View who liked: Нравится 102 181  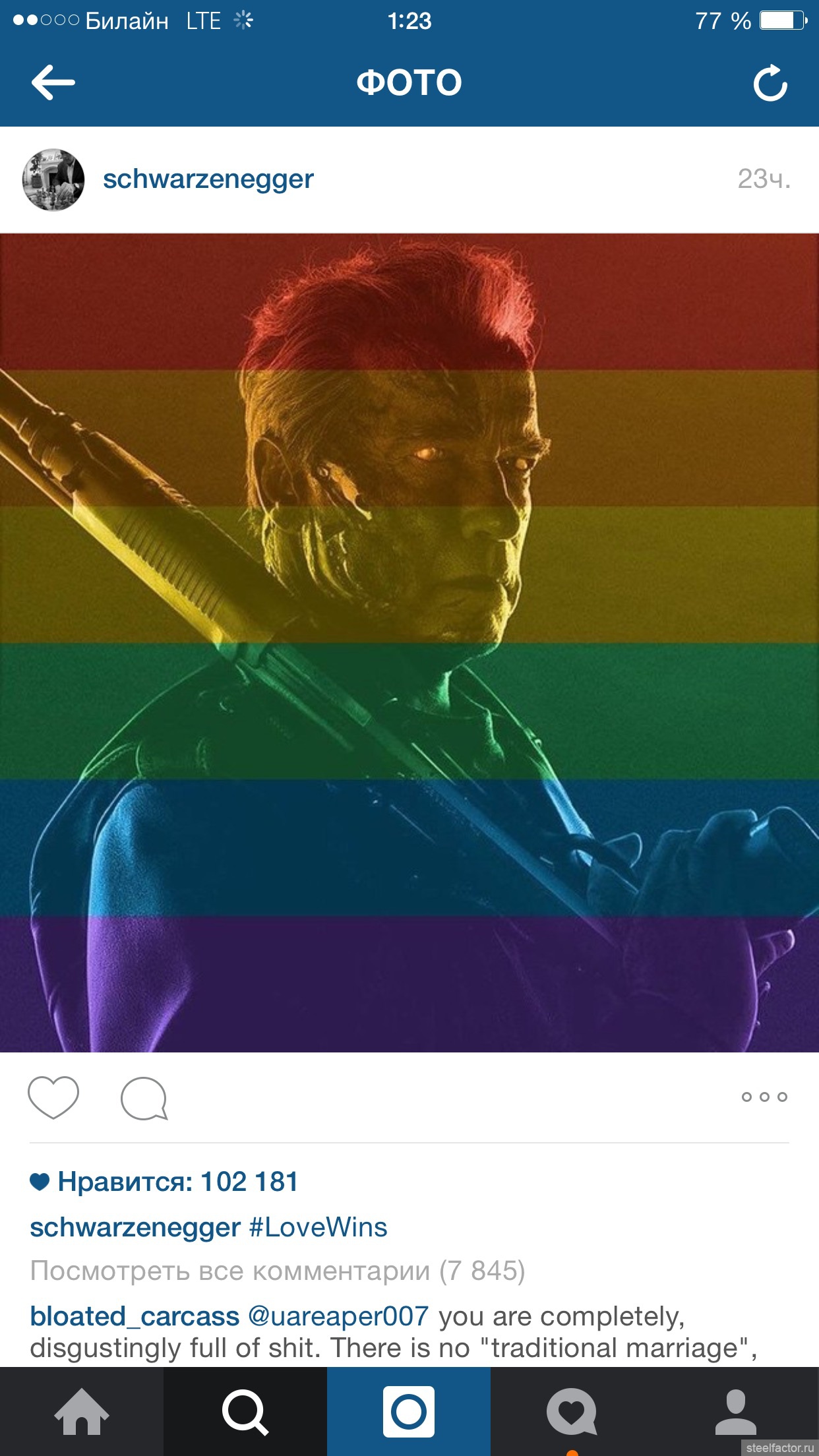164,1182
